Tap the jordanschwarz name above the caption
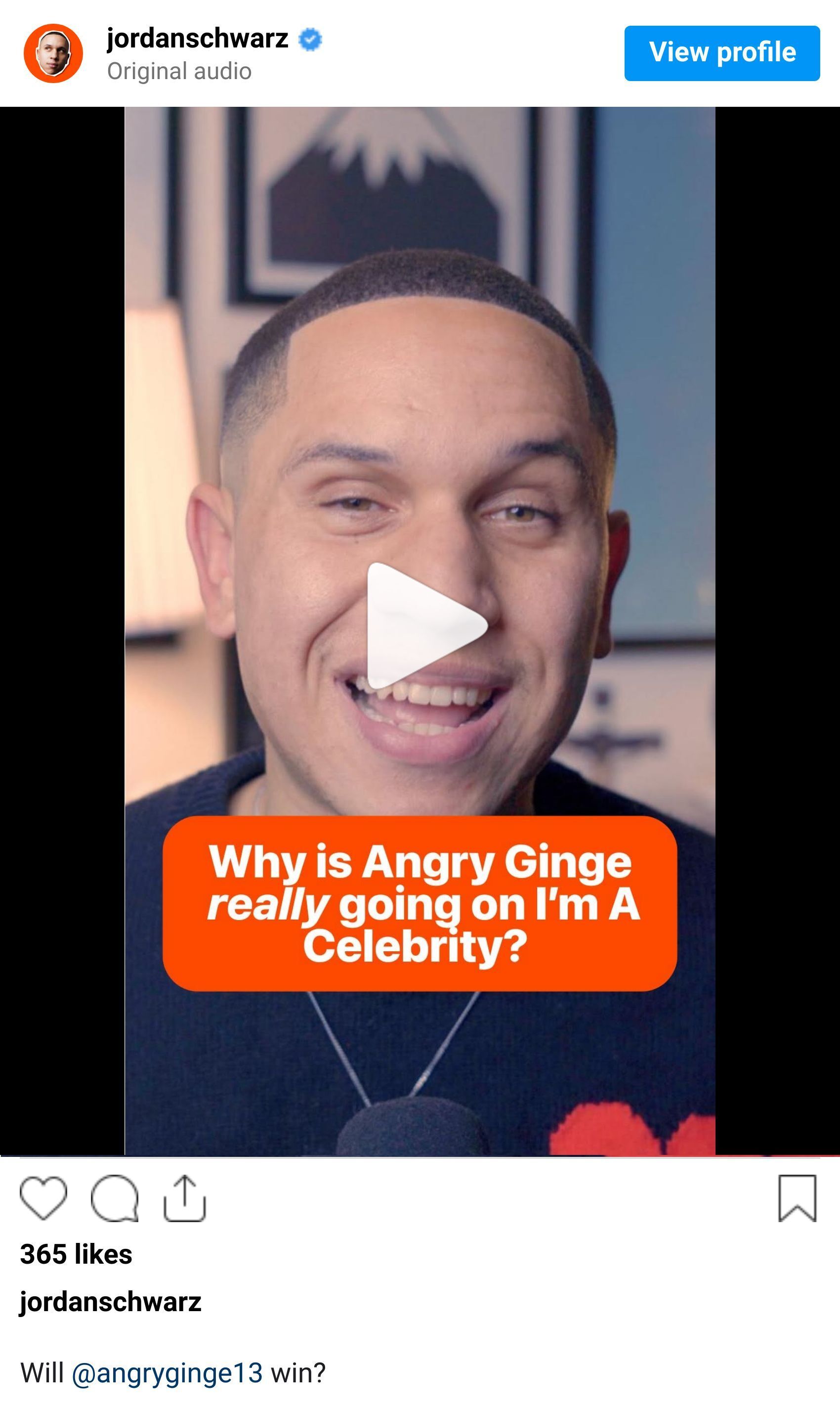Image resolution: width=840 pixels, height=1412 pixels. [x=111, y=1302]
